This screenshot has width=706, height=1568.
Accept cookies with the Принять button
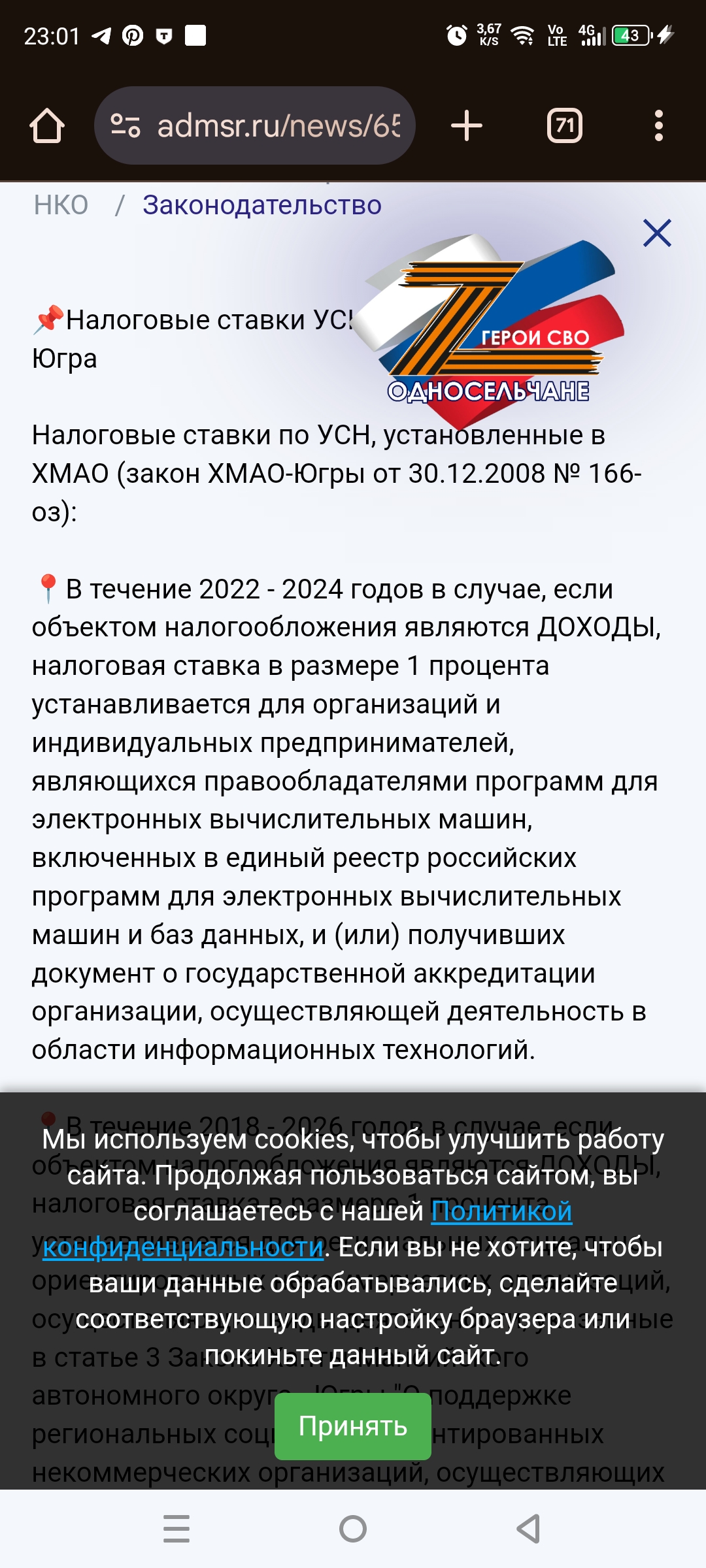353,1426
